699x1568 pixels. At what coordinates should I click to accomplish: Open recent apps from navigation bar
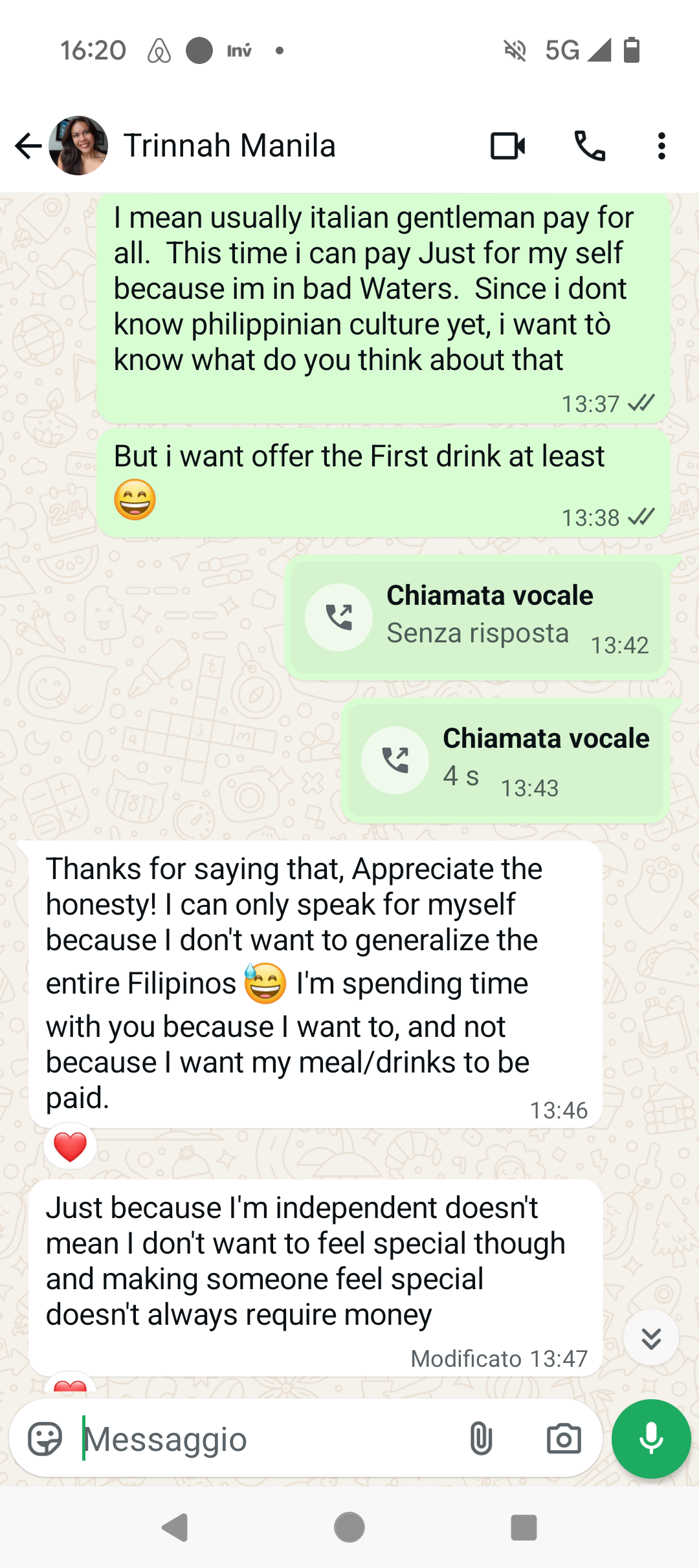click(x=524, y=1528)
